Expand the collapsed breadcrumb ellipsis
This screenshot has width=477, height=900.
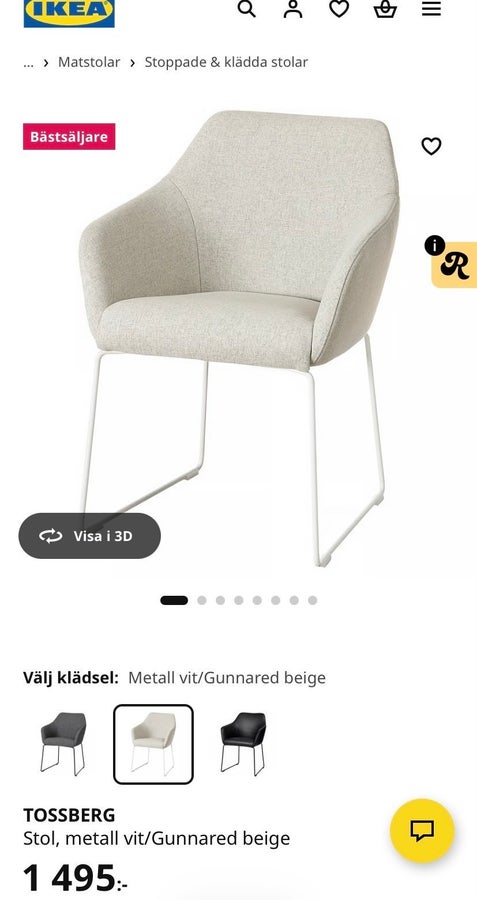pyautogui.click(x=28, y=63)
